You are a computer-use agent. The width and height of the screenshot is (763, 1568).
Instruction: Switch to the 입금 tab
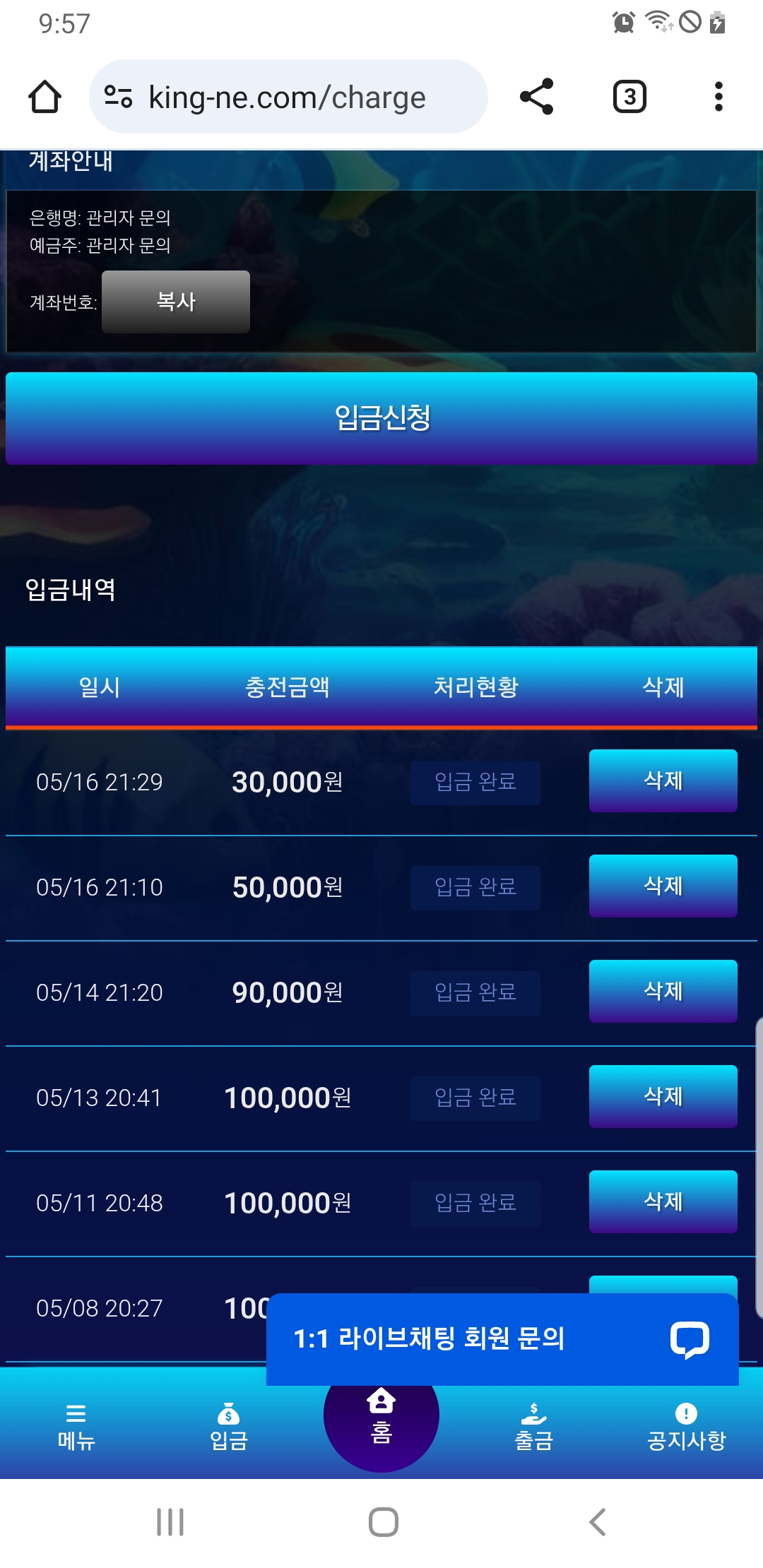coord(229,1427)
